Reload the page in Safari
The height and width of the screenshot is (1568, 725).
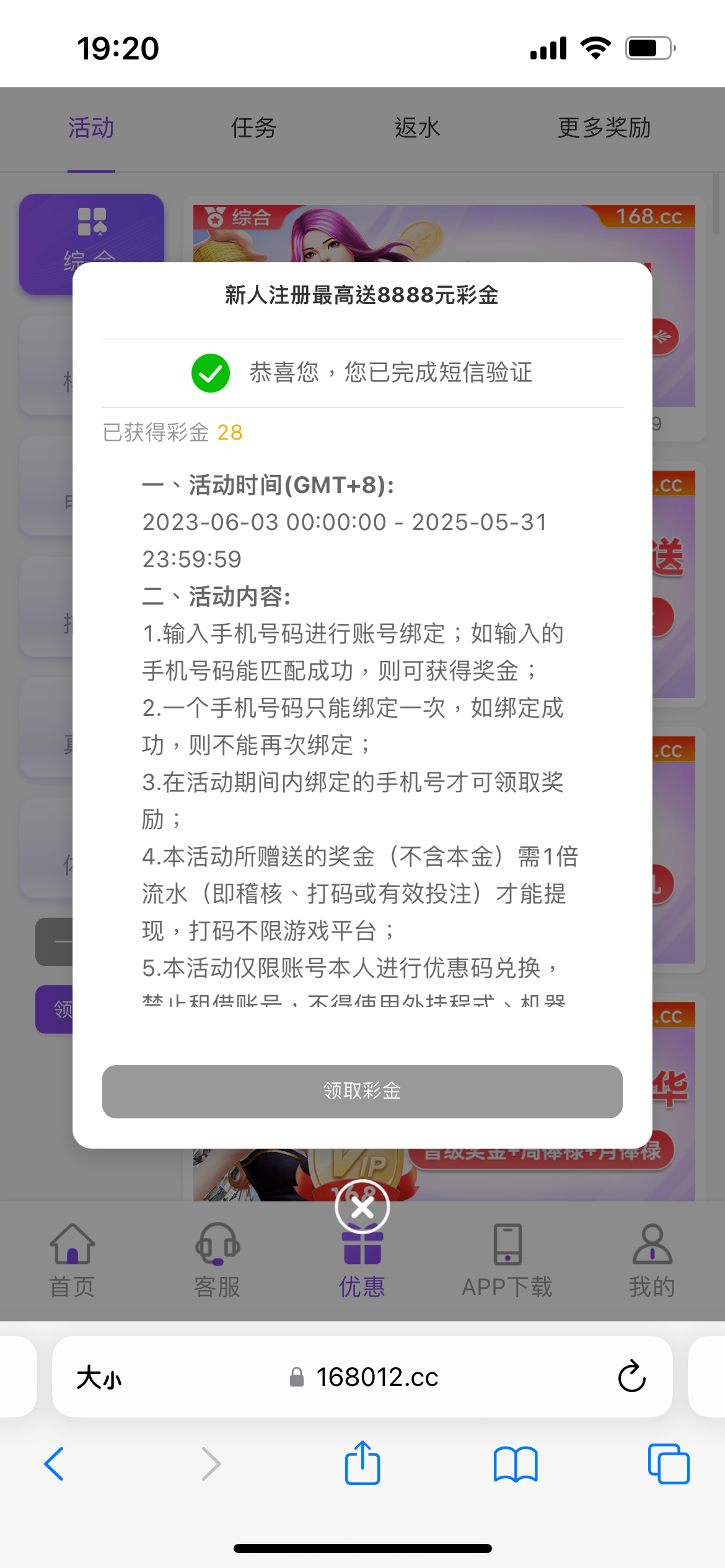[631, 1377]
